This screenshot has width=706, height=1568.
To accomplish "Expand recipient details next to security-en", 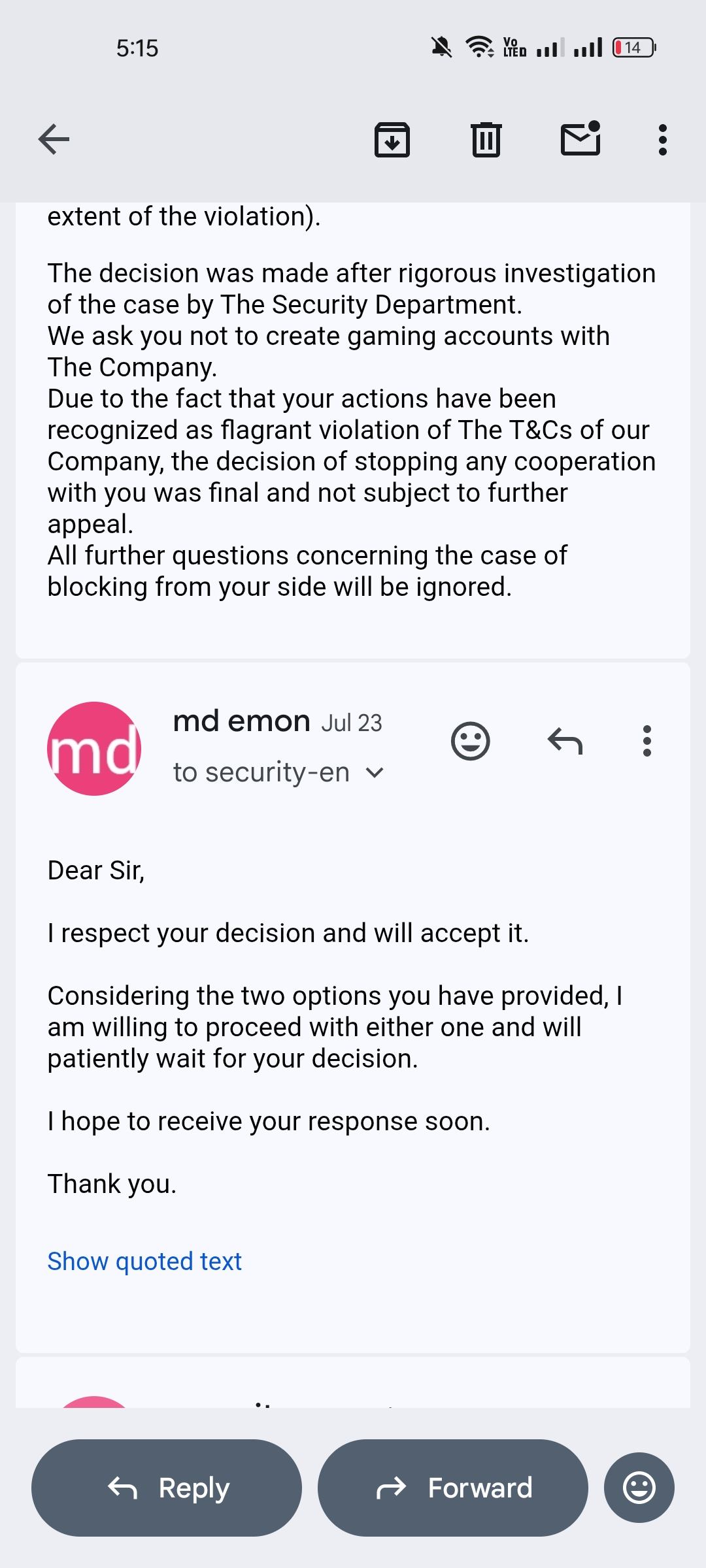I will [x=375, y=773].
